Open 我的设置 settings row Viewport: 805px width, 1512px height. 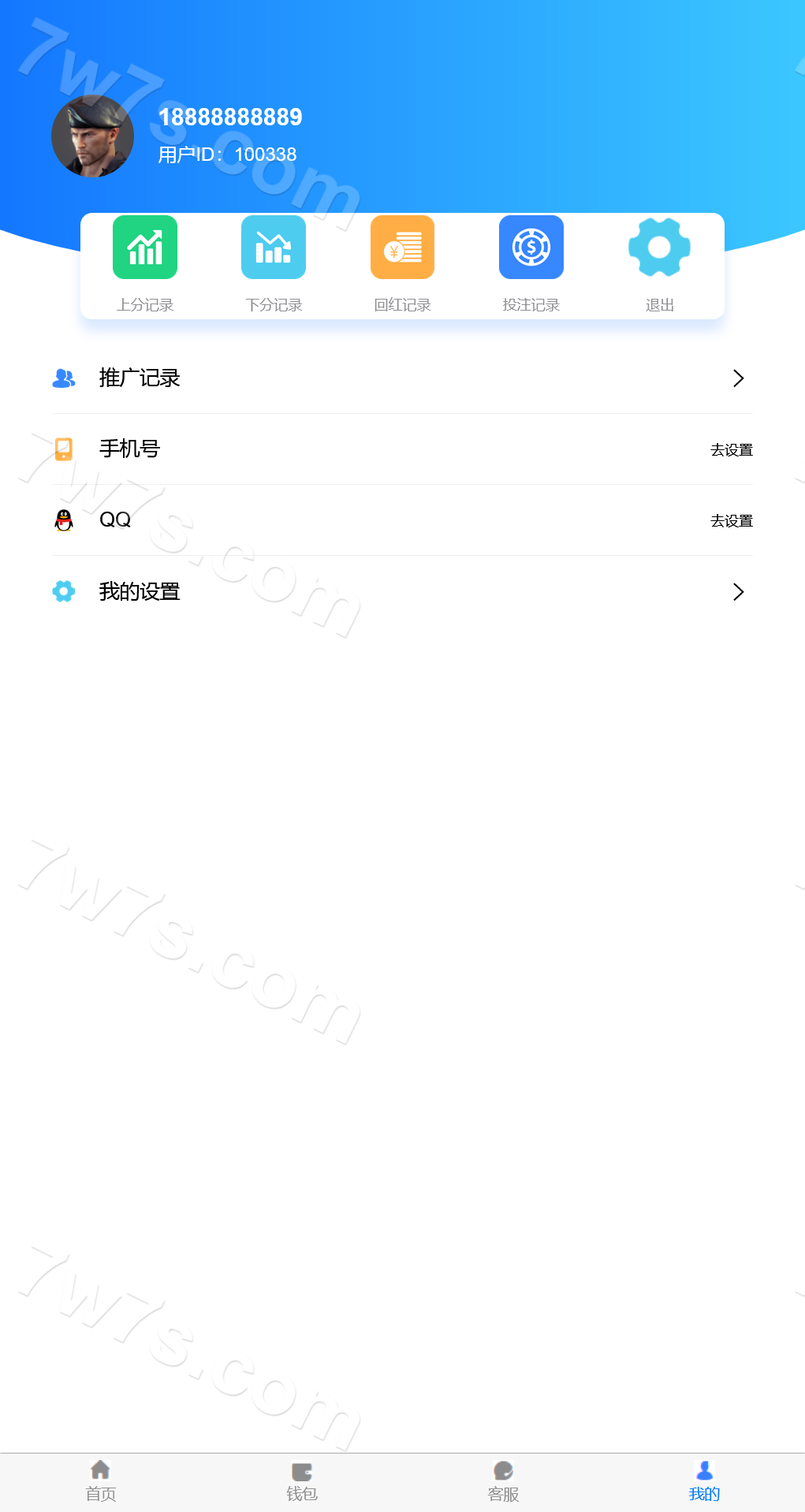click(402, 592)
